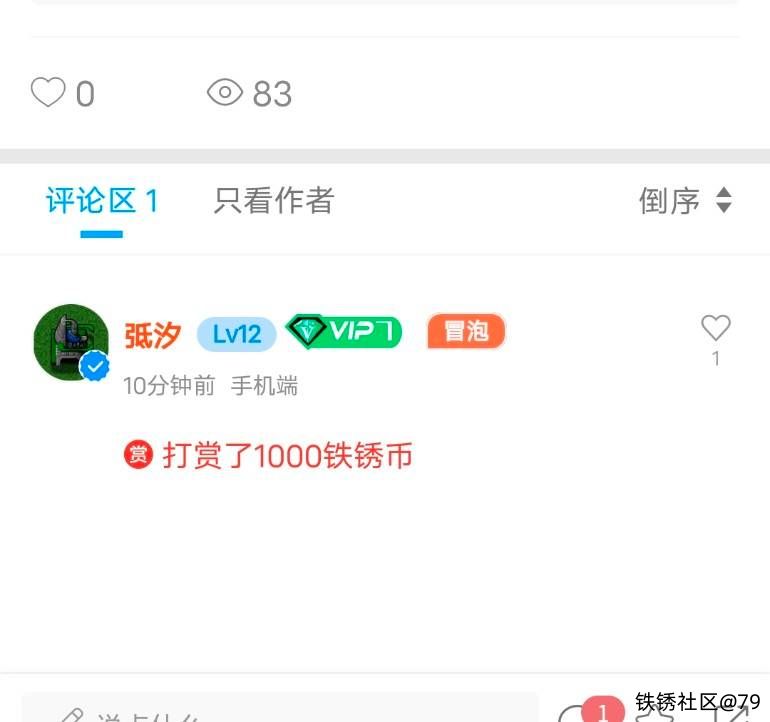Like 張汐's comment
770x722 pixels.
tap(715, 329)
